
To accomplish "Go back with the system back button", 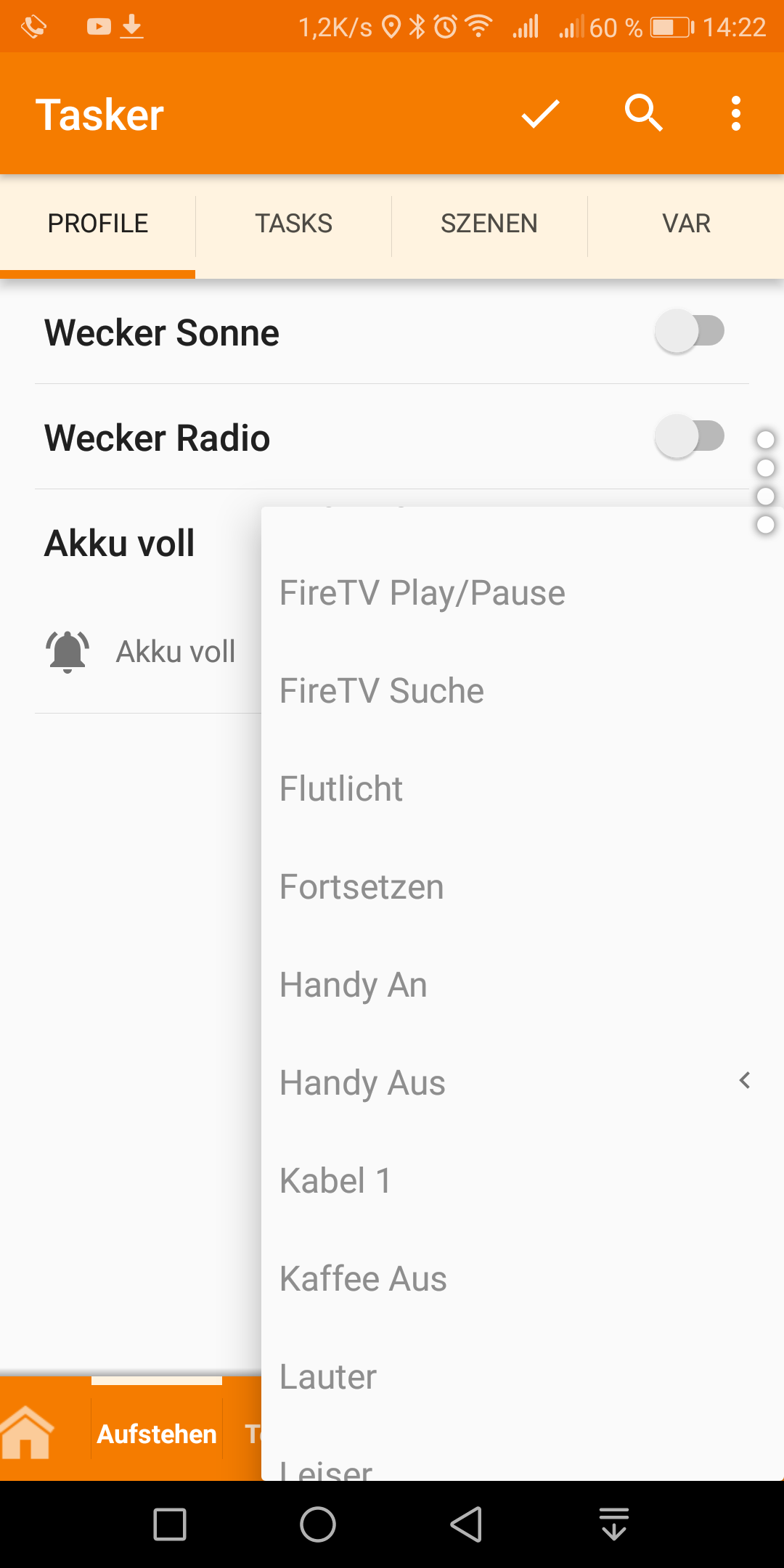I will pos(466,1524).
